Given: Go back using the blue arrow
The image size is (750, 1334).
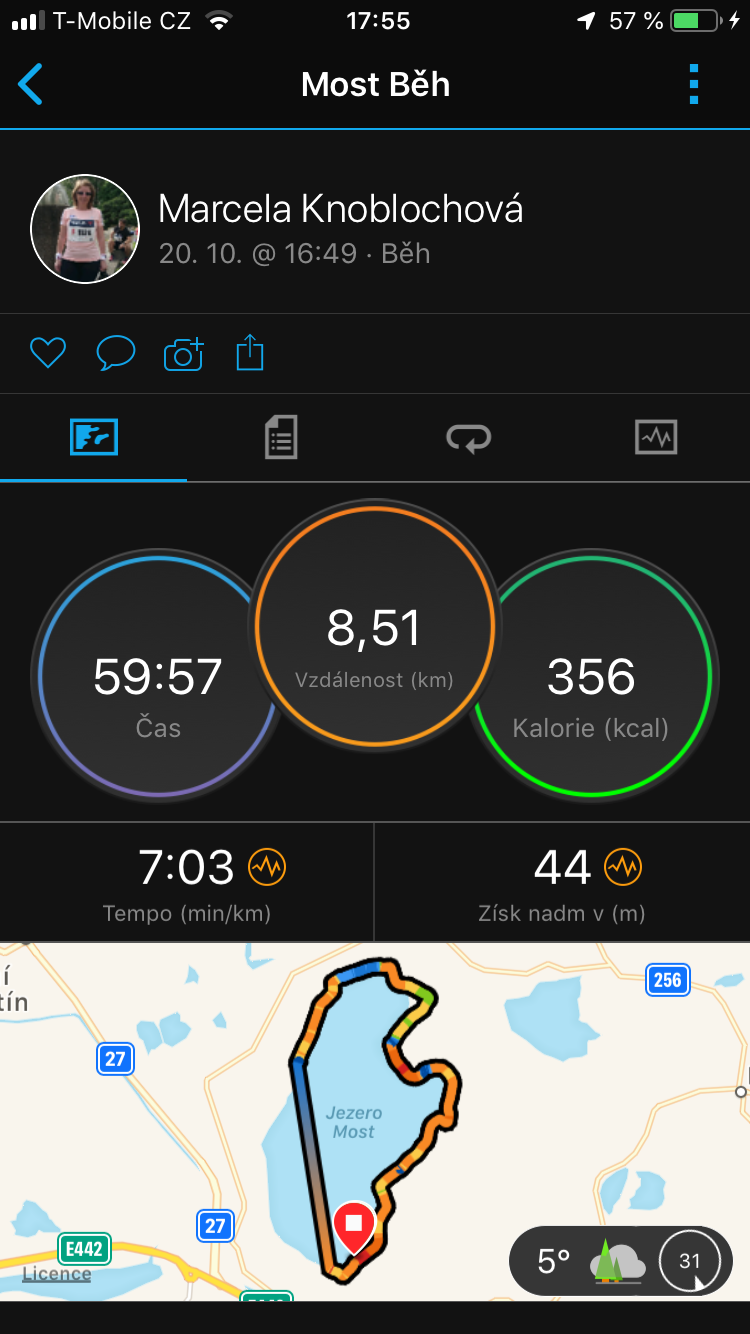Looking at the screenshot, I should coord(30,84).
